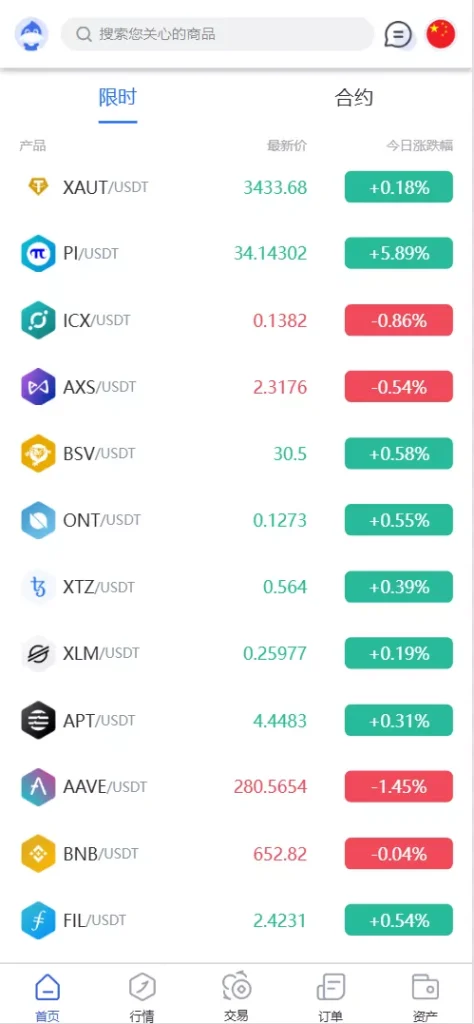Open the 订单 tab
The width and height of the screenshot is (474, 1024).
pyautogui.click(x=330, y=997)
